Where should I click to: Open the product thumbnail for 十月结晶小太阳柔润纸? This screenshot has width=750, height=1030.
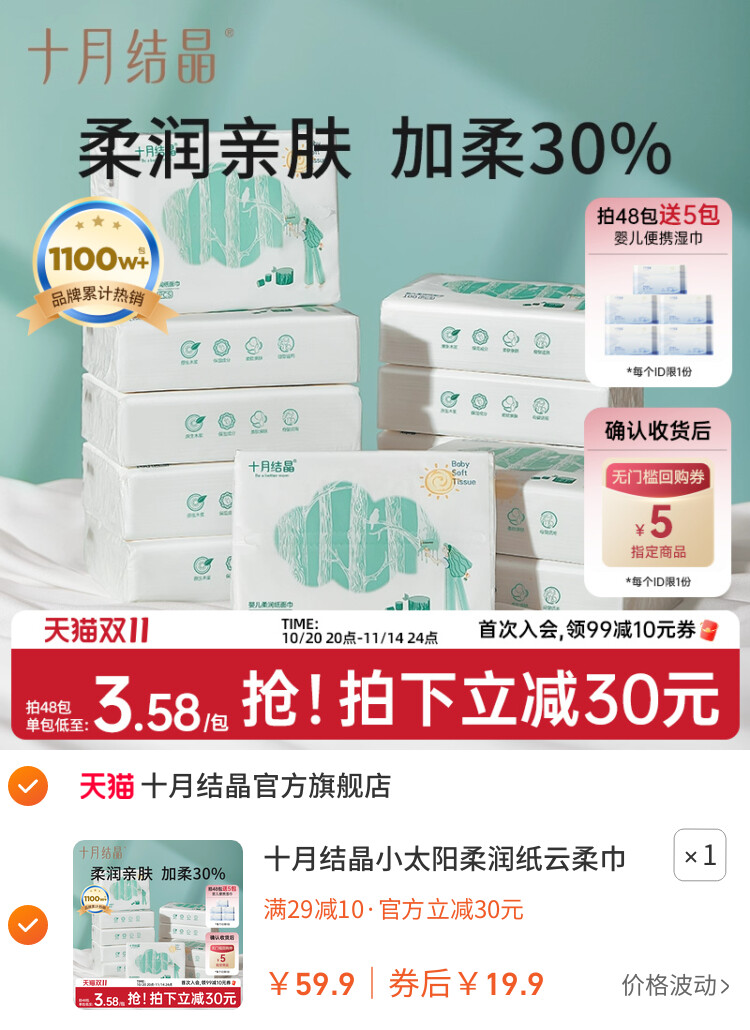coord(158,925)
